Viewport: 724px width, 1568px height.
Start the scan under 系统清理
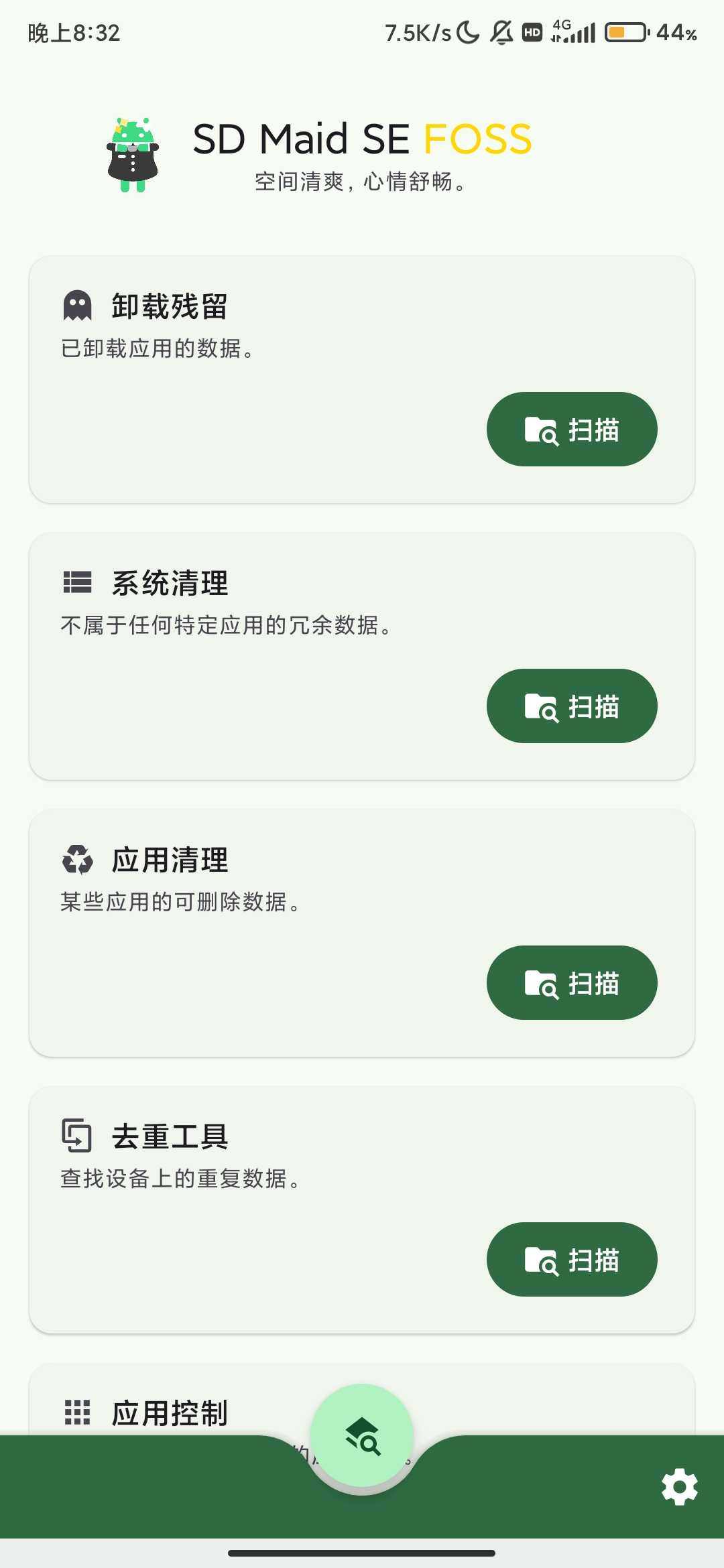point(571,706)
